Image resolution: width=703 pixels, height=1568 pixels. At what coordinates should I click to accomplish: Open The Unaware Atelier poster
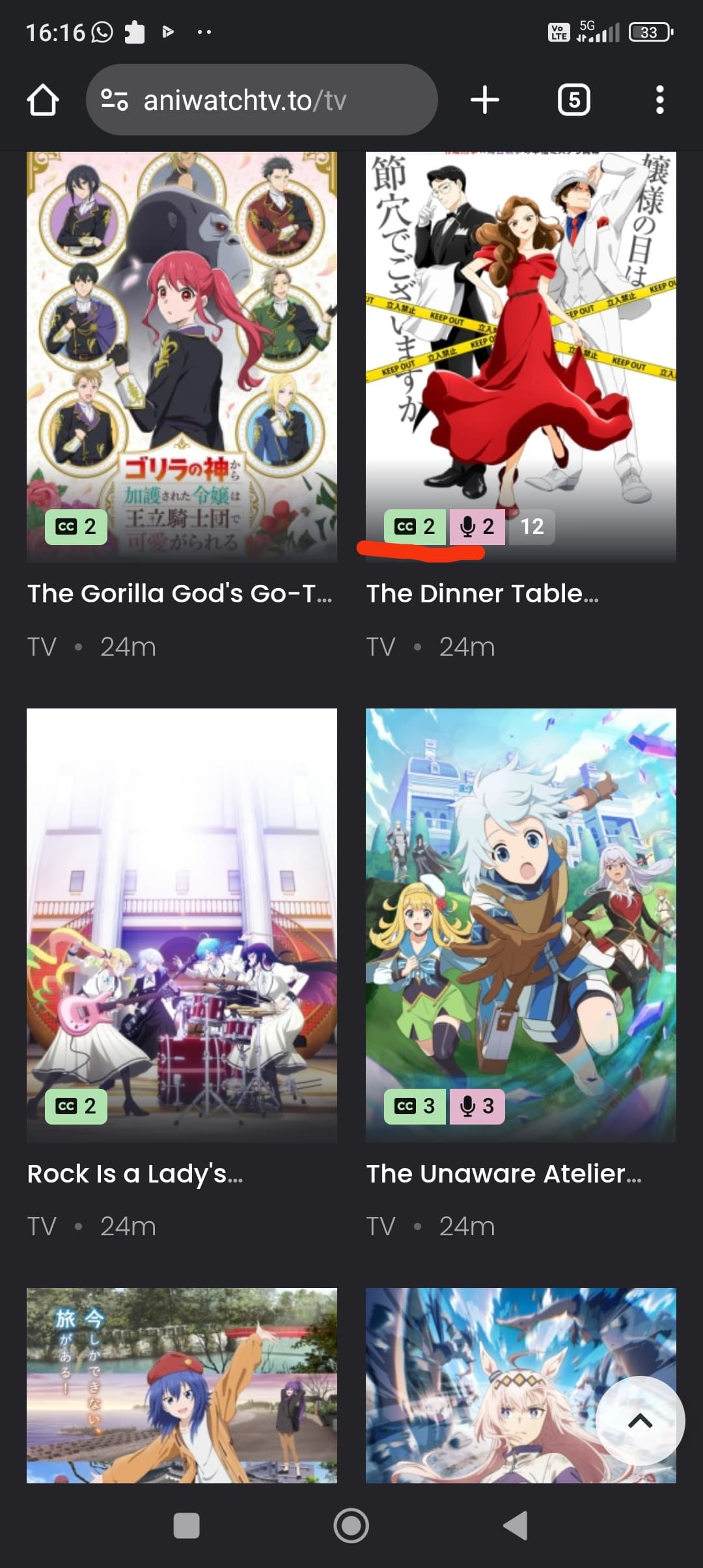[521, 912]
